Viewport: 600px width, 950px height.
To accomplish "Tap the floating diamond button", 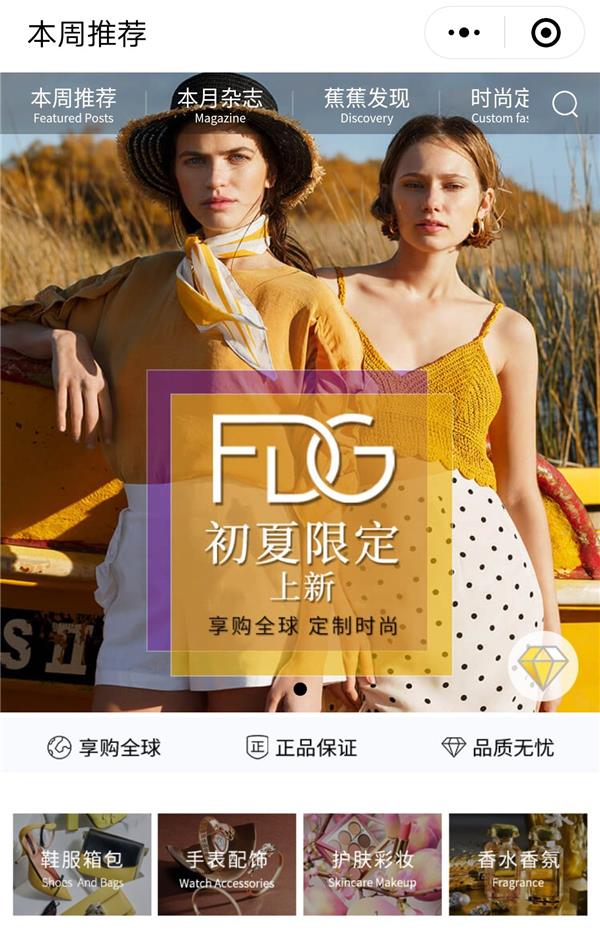I will click(x=543, y=665).
